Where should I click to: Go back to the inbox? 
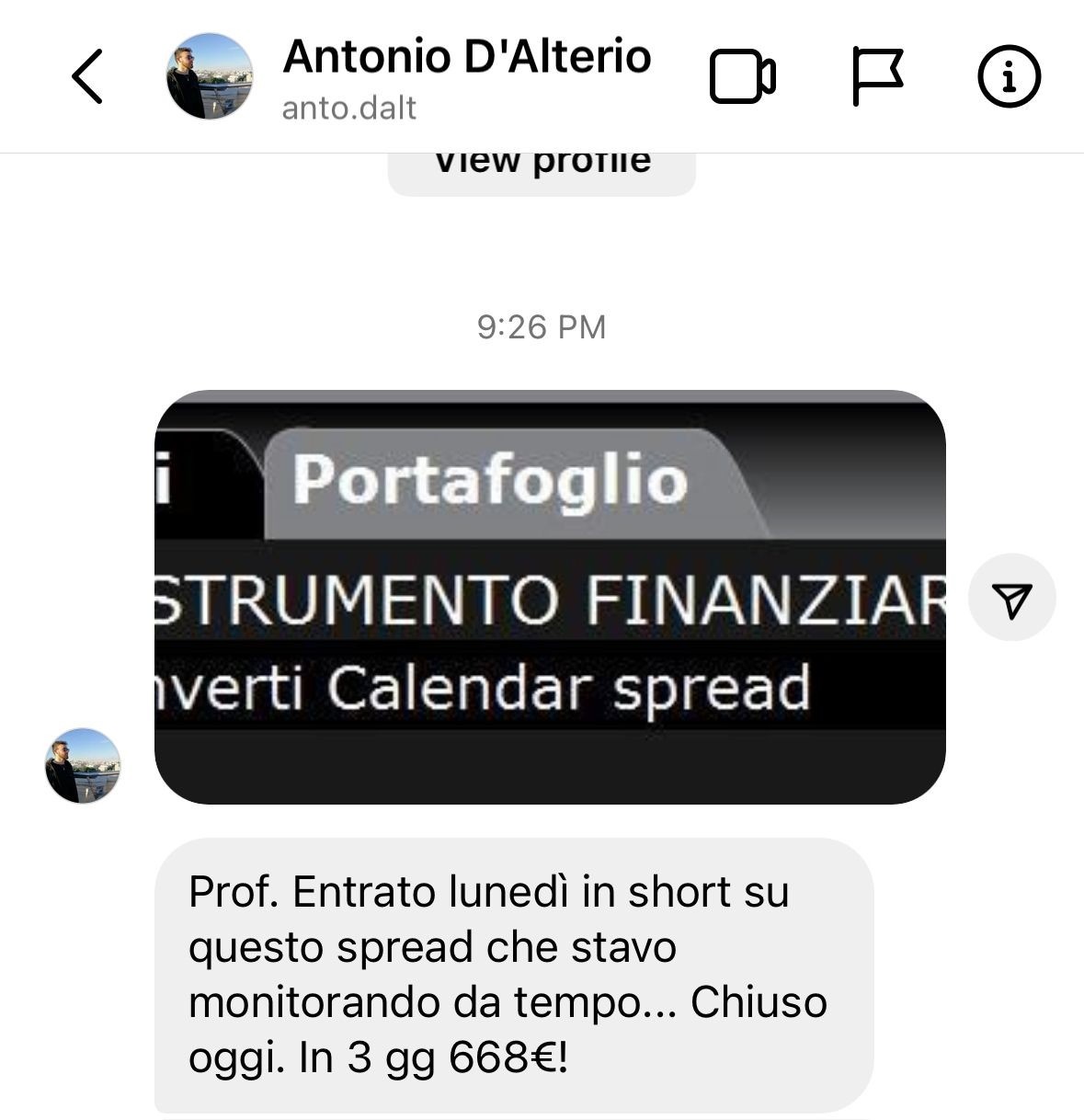(x=87, y=76)
